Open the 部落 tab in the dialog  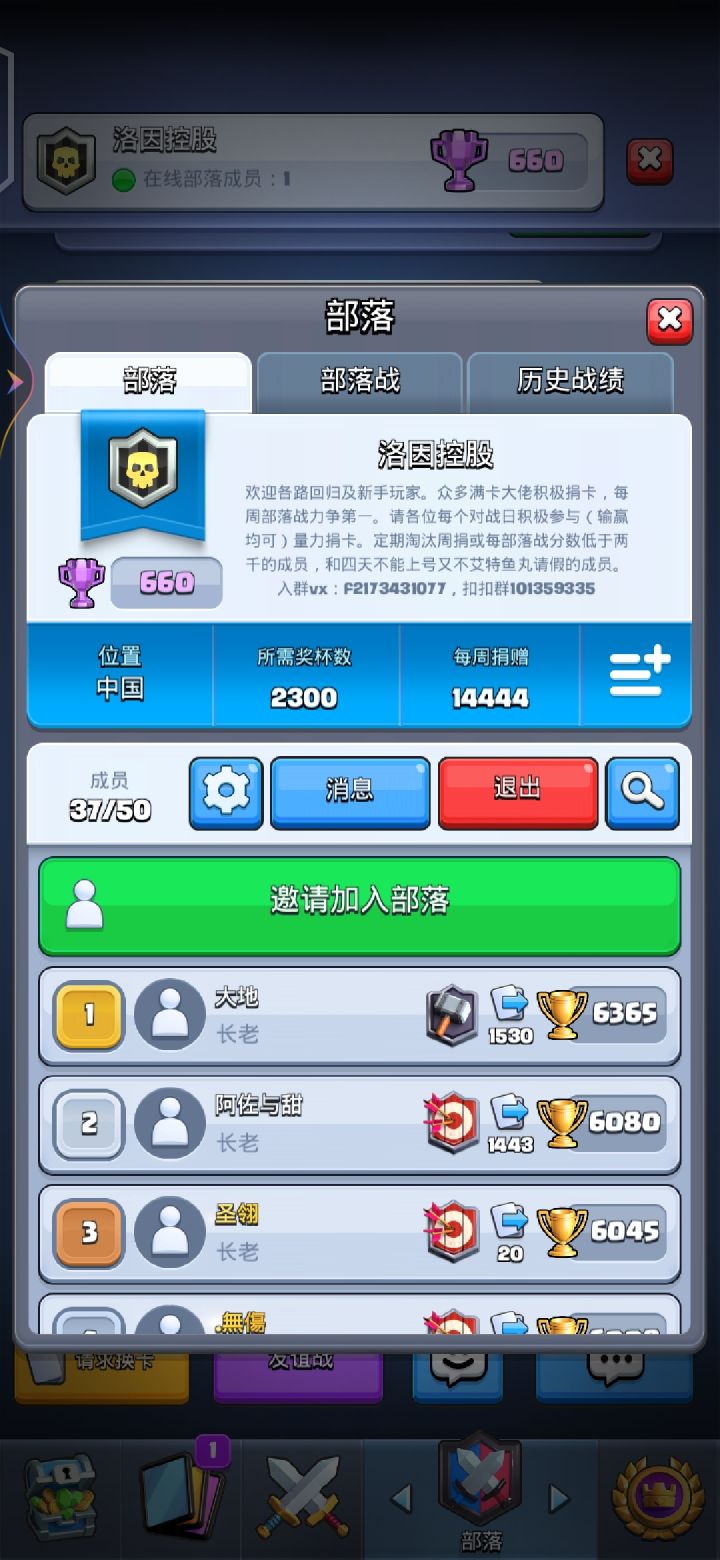(x=148, y=378)
